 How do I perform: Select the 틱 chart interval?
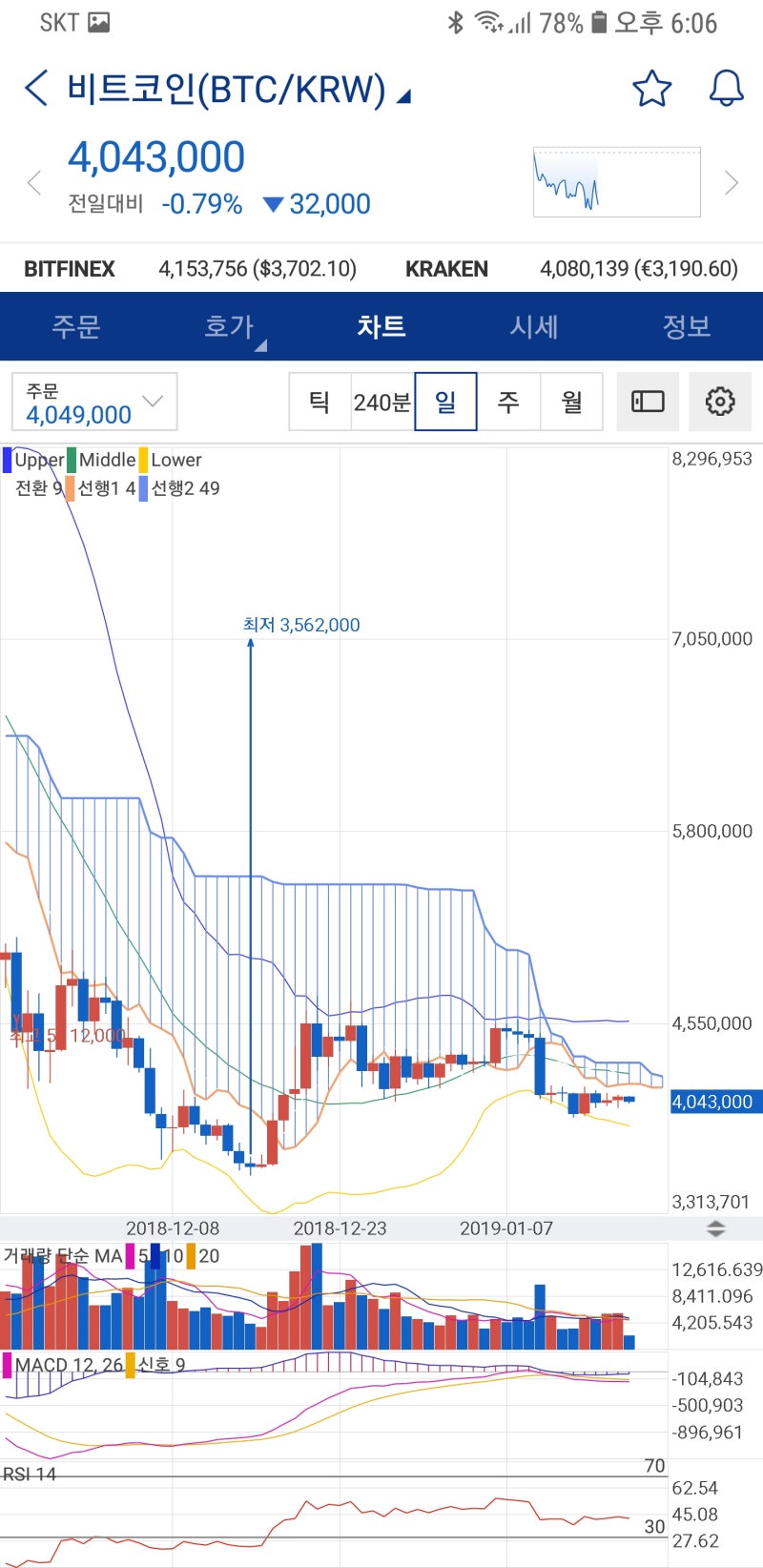320,402
